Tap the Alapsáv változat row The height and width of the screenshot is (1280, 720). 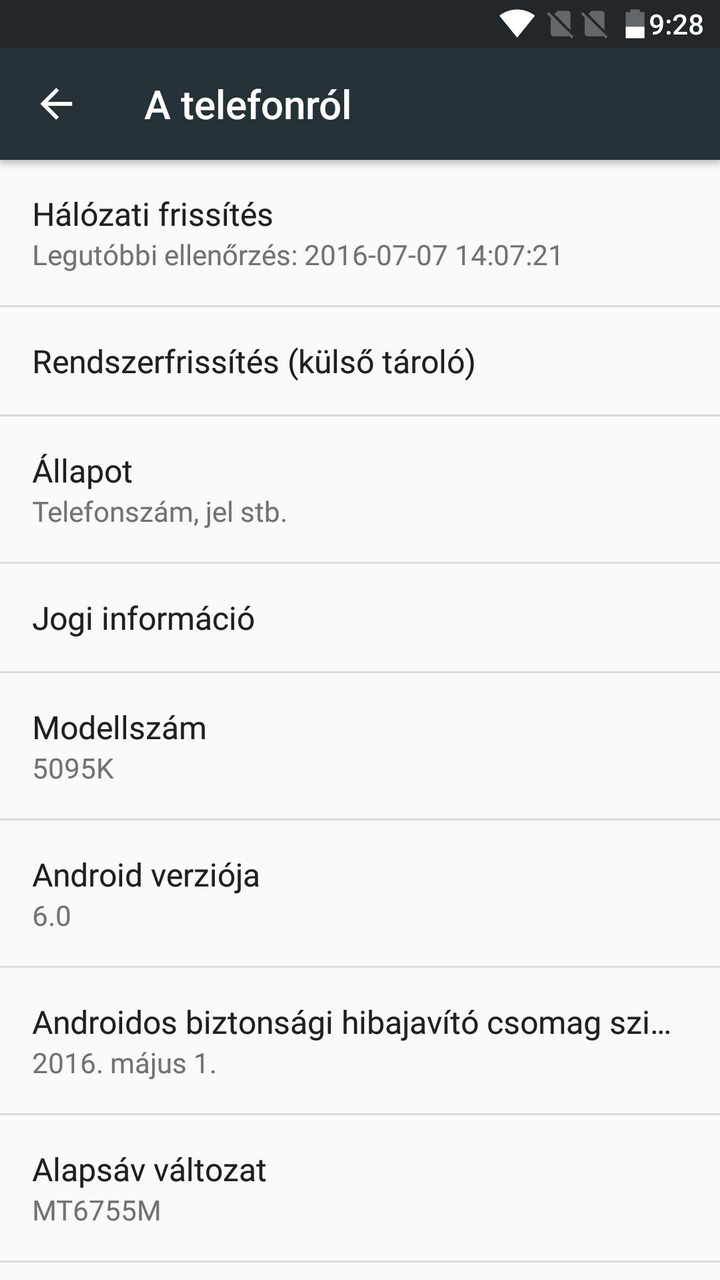[360, 1188]
